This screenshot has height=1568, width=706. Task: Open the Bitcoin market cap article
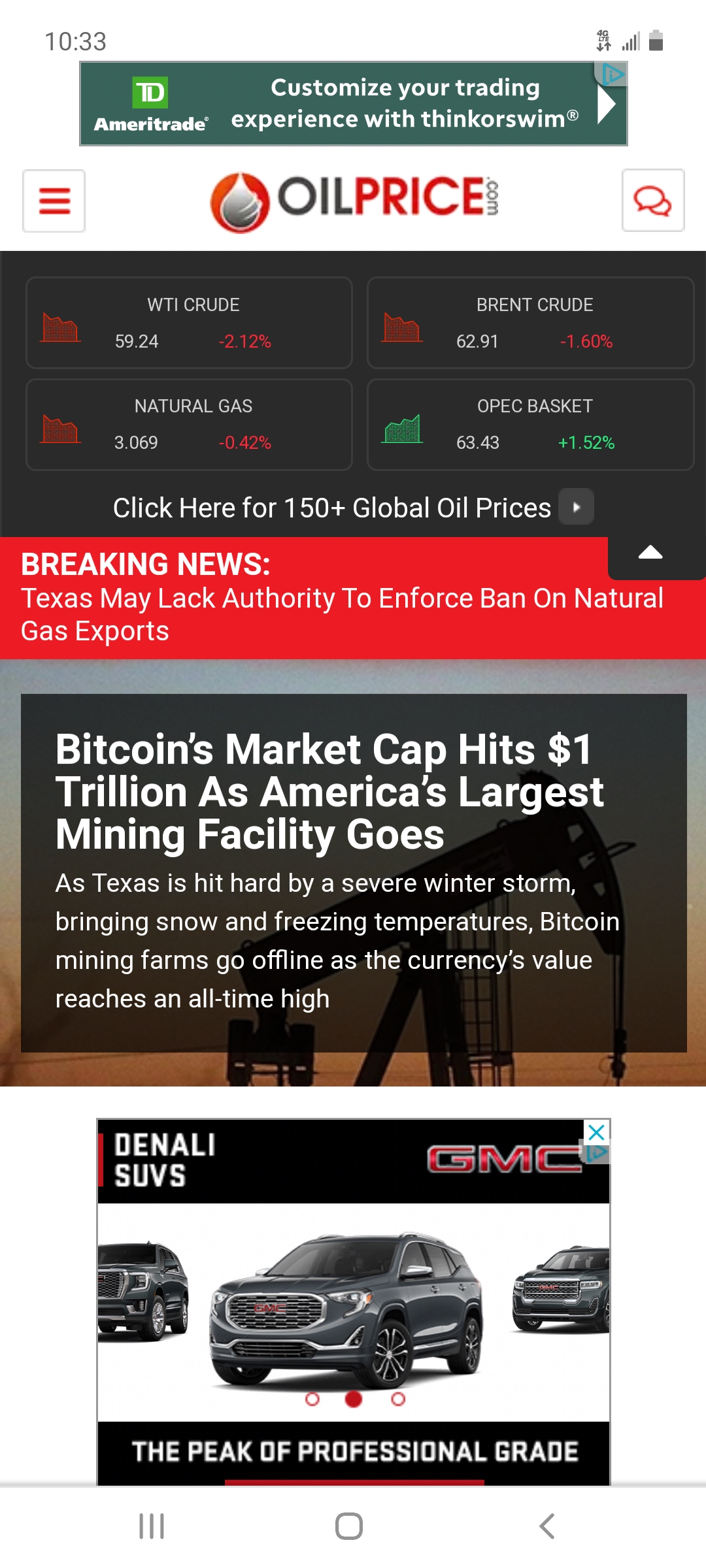pyautogui.click(x=330, y=791)
